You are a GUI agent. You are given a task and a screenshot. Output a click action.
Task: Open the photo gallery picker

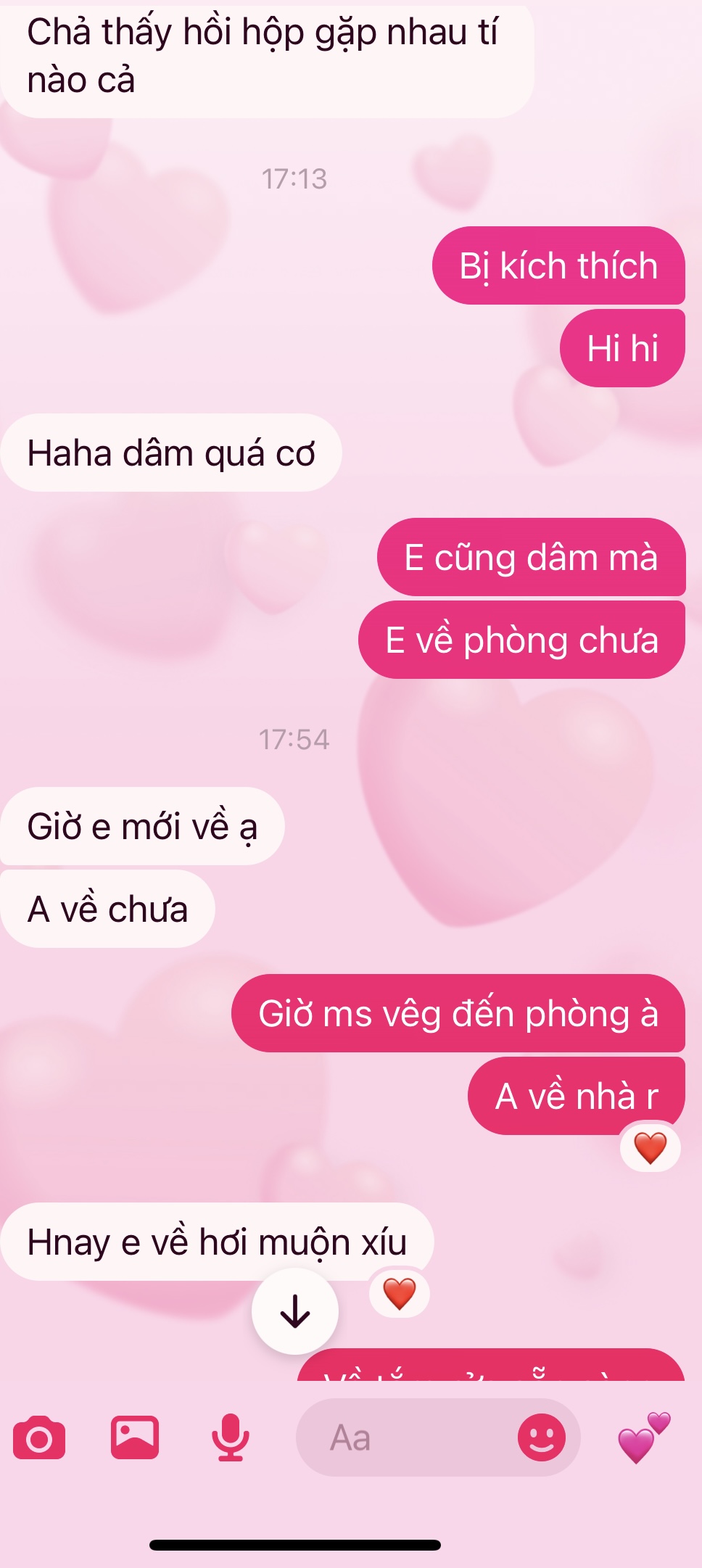pos(135,1437)
